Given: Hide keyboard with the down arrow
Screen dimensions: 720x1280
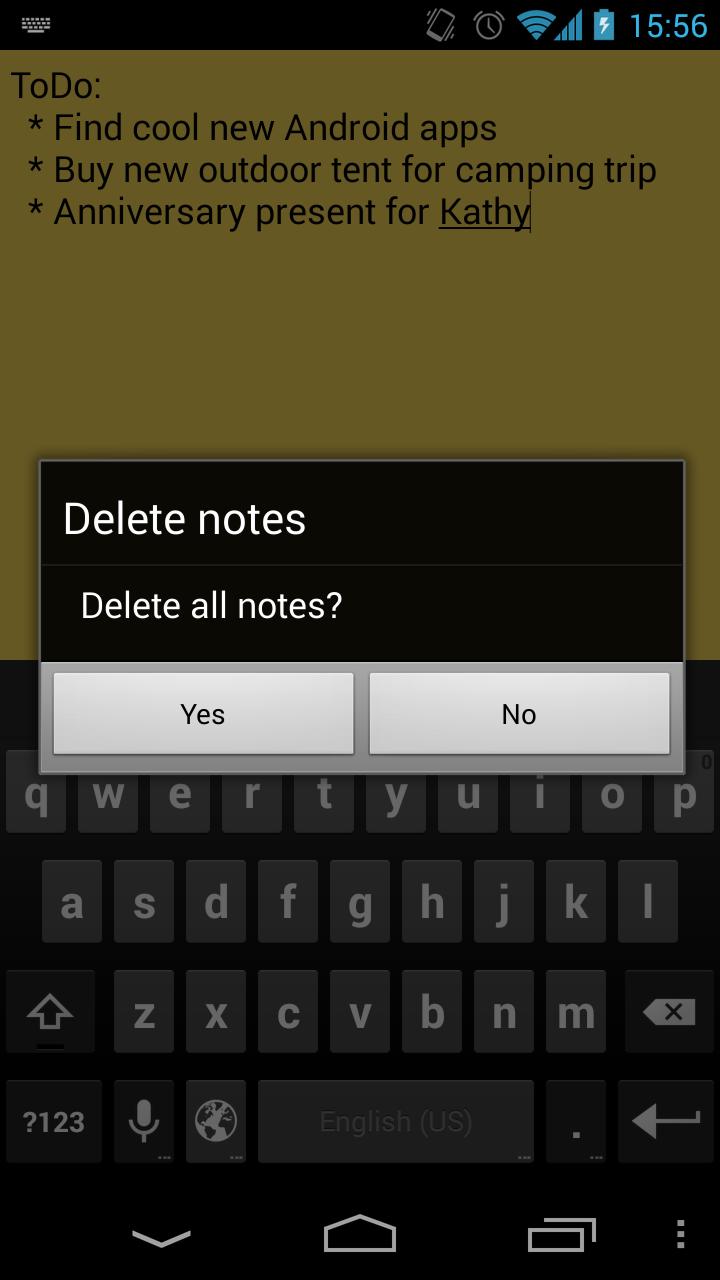Looking at the screenshot, I should [161, 1238].
